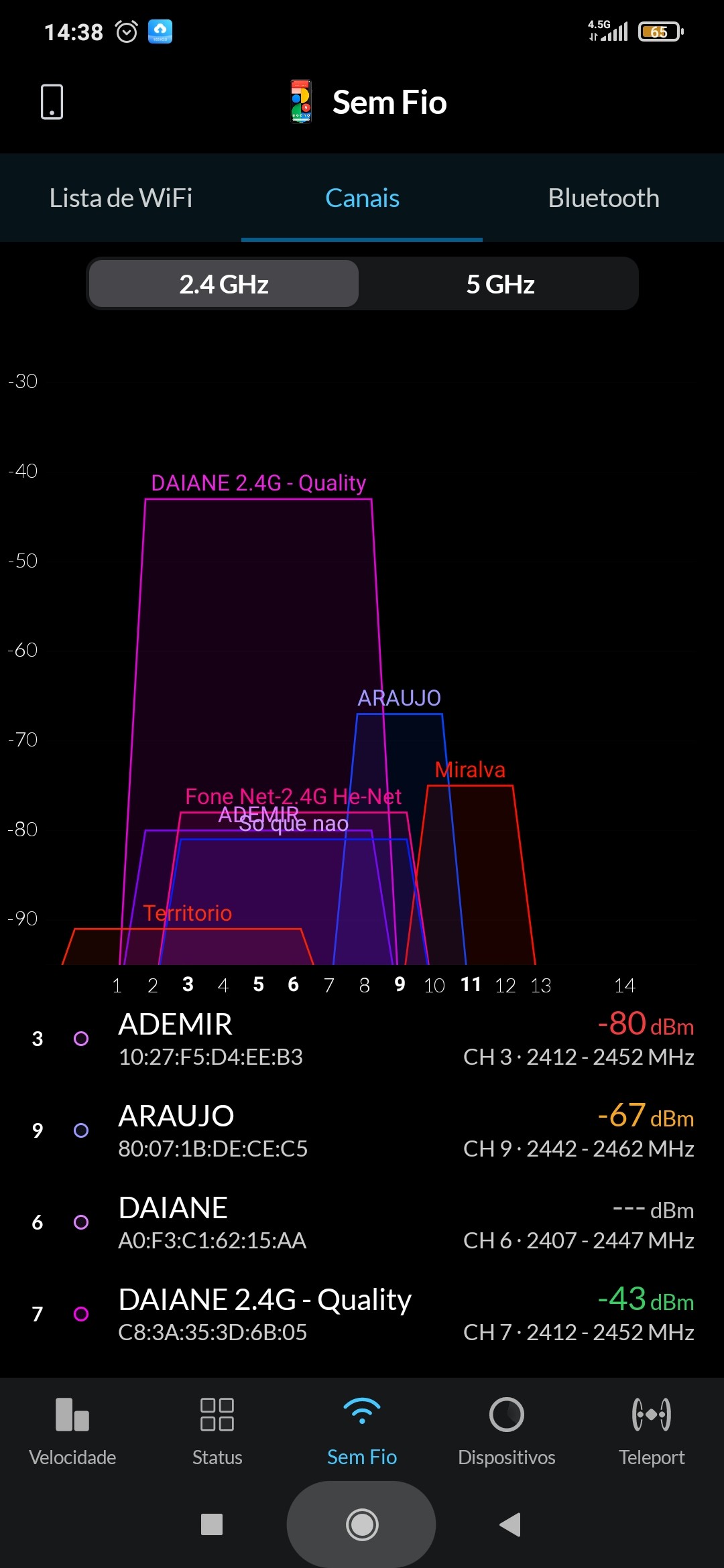
Task: Open the Teleport tab
Action: [x=652, y=1431]
